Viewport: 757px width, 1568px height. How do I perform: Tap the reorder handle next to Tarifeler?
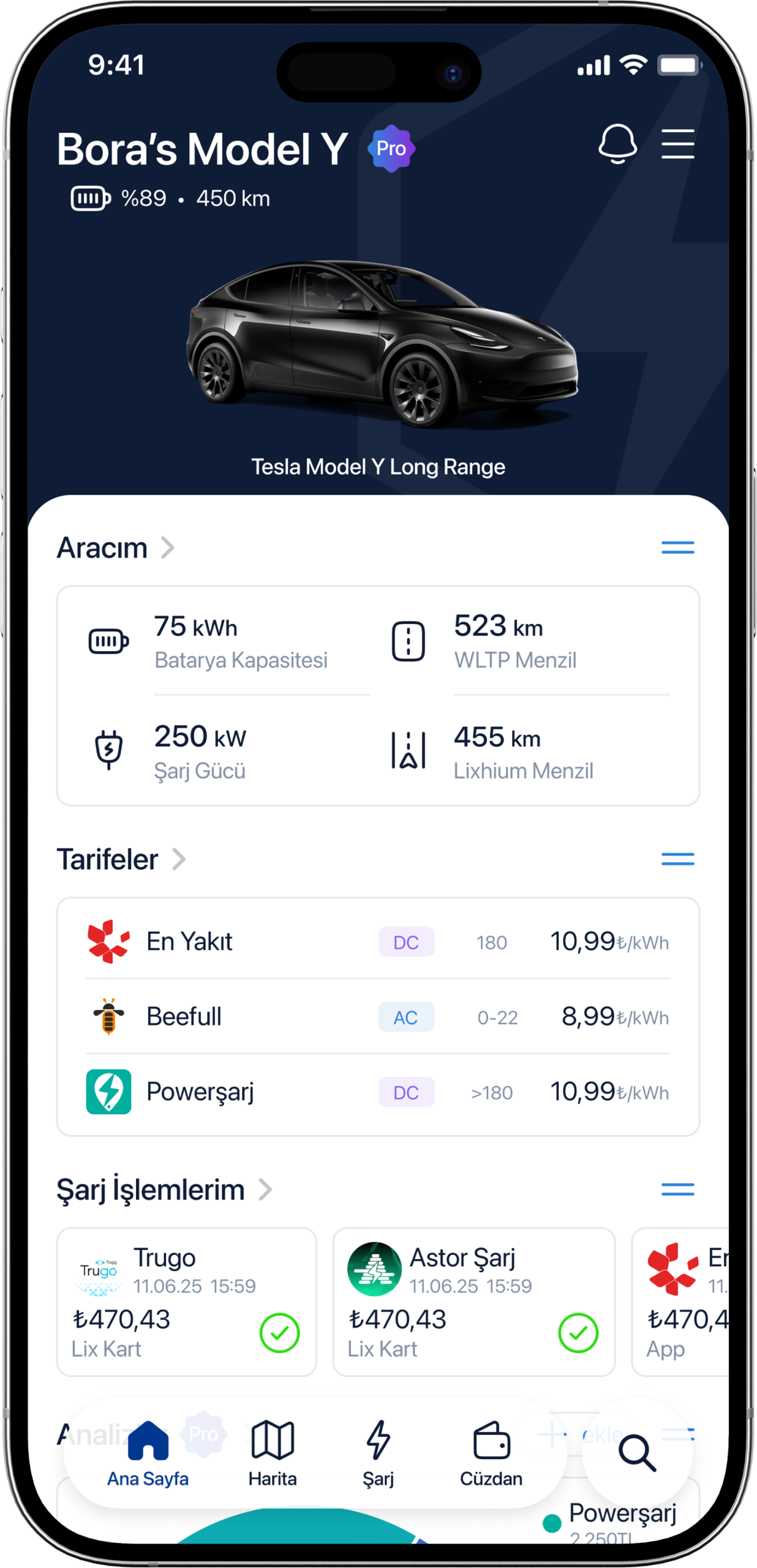[x=677, y=859]
